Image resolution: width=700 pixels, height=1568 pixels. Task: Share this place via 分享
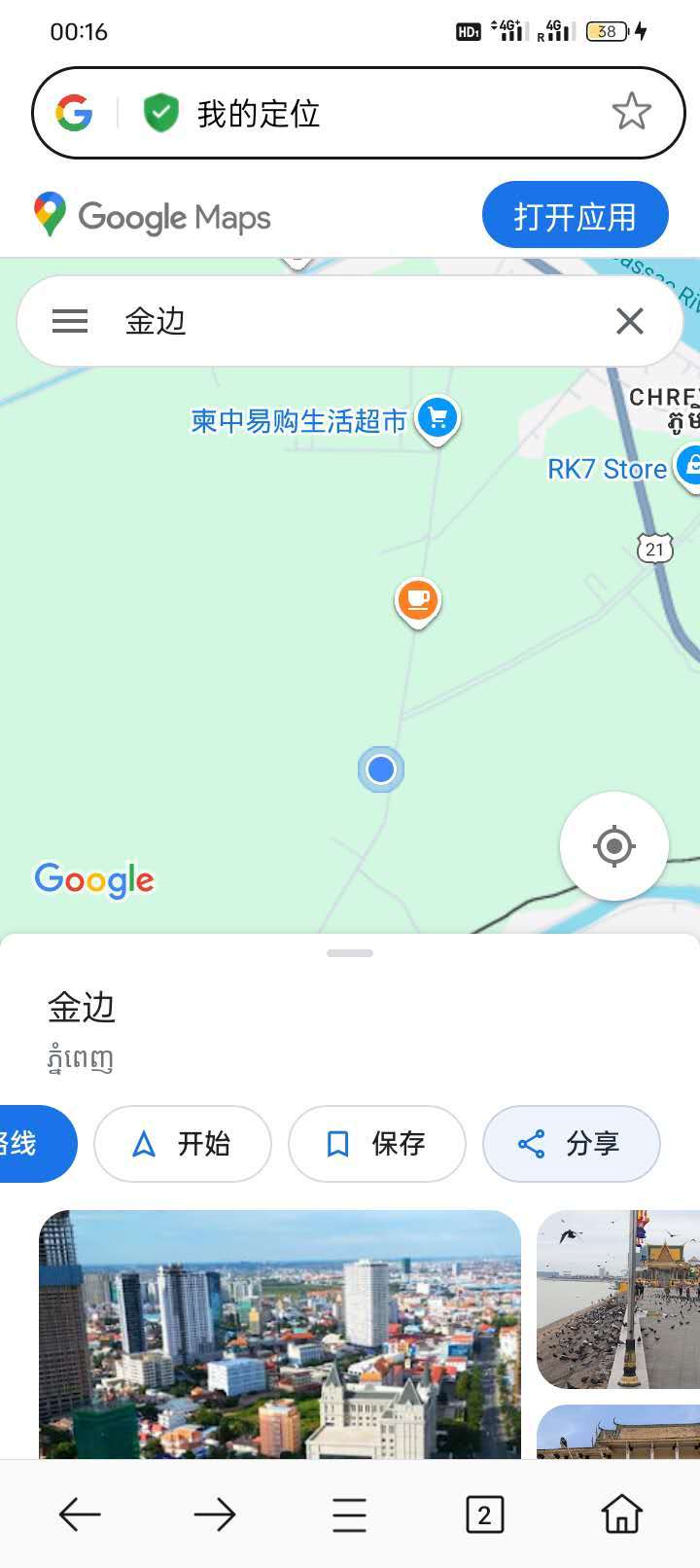pos(571,1144)
